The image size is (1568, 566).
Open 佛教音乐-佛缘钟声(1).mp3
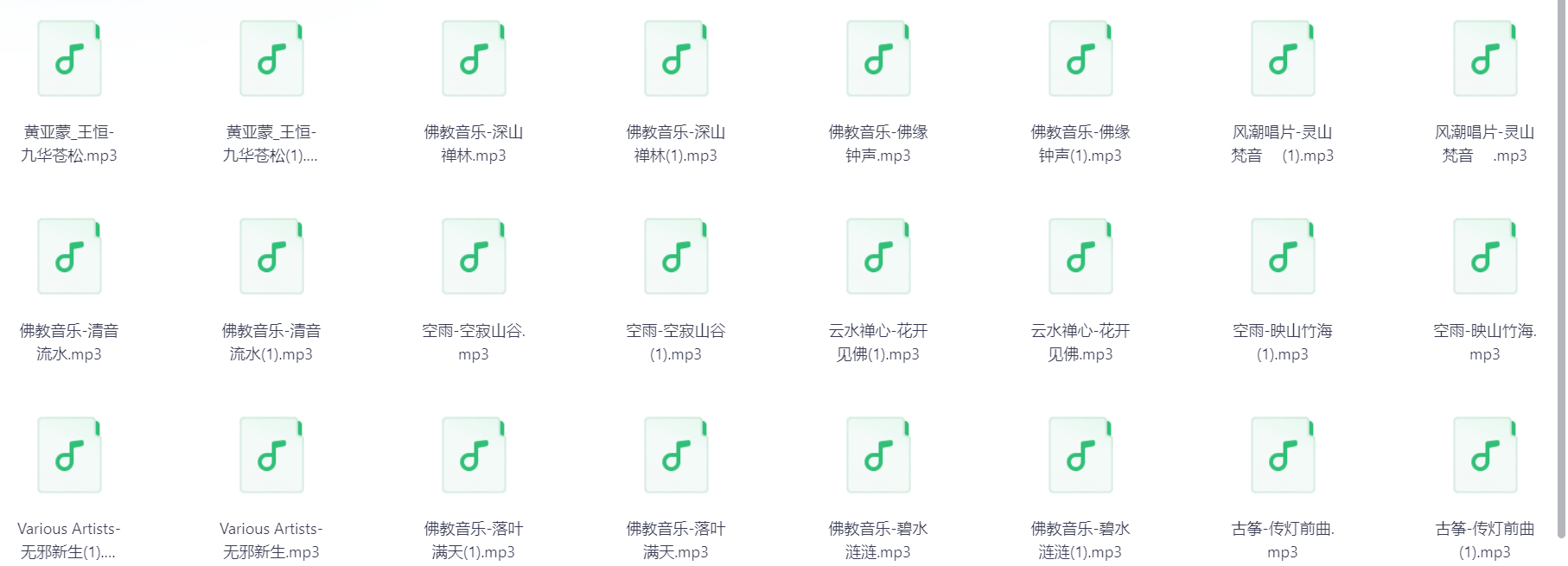pos(1080,59)
